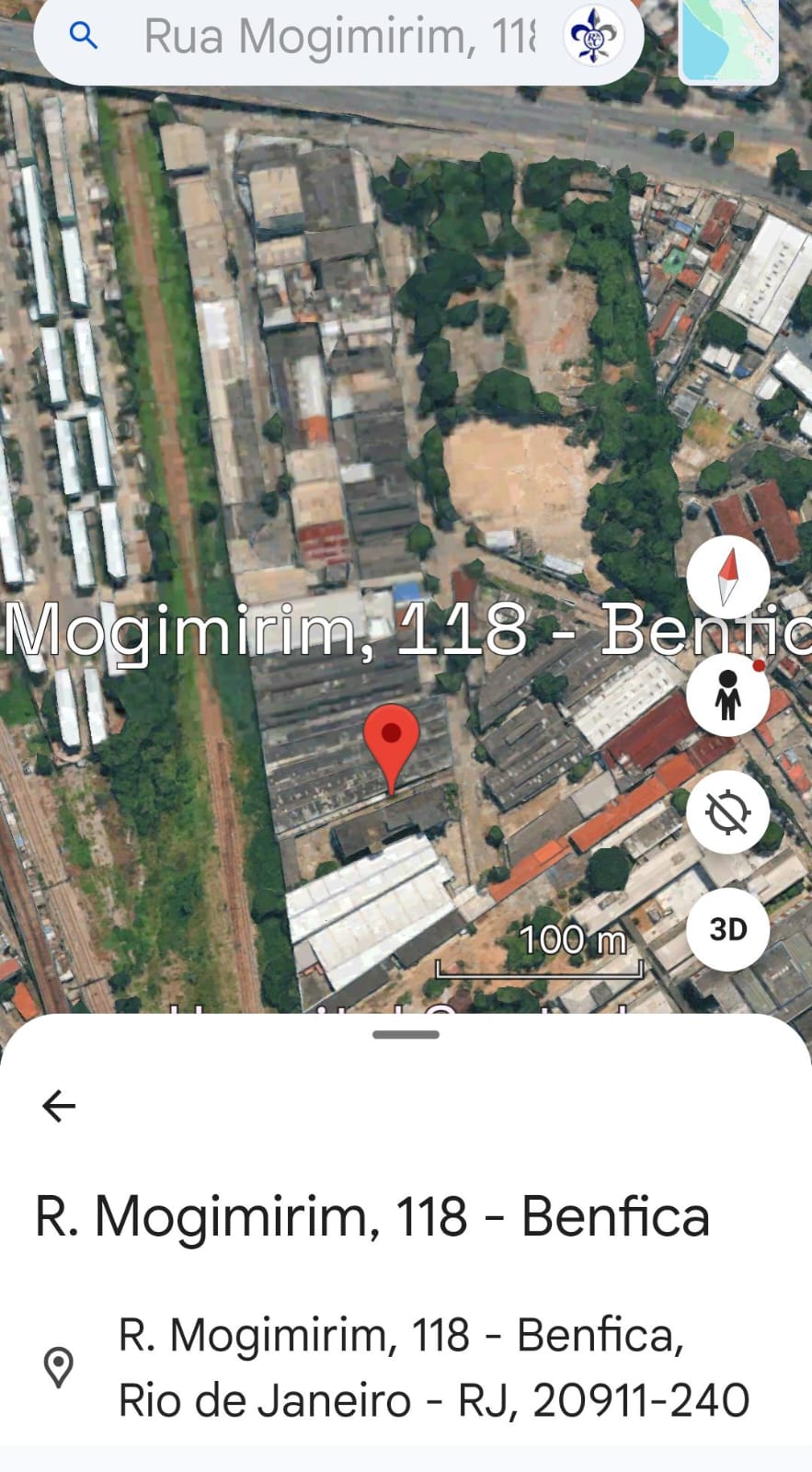
Task: Center map on my location
Action: click(727, 812)
